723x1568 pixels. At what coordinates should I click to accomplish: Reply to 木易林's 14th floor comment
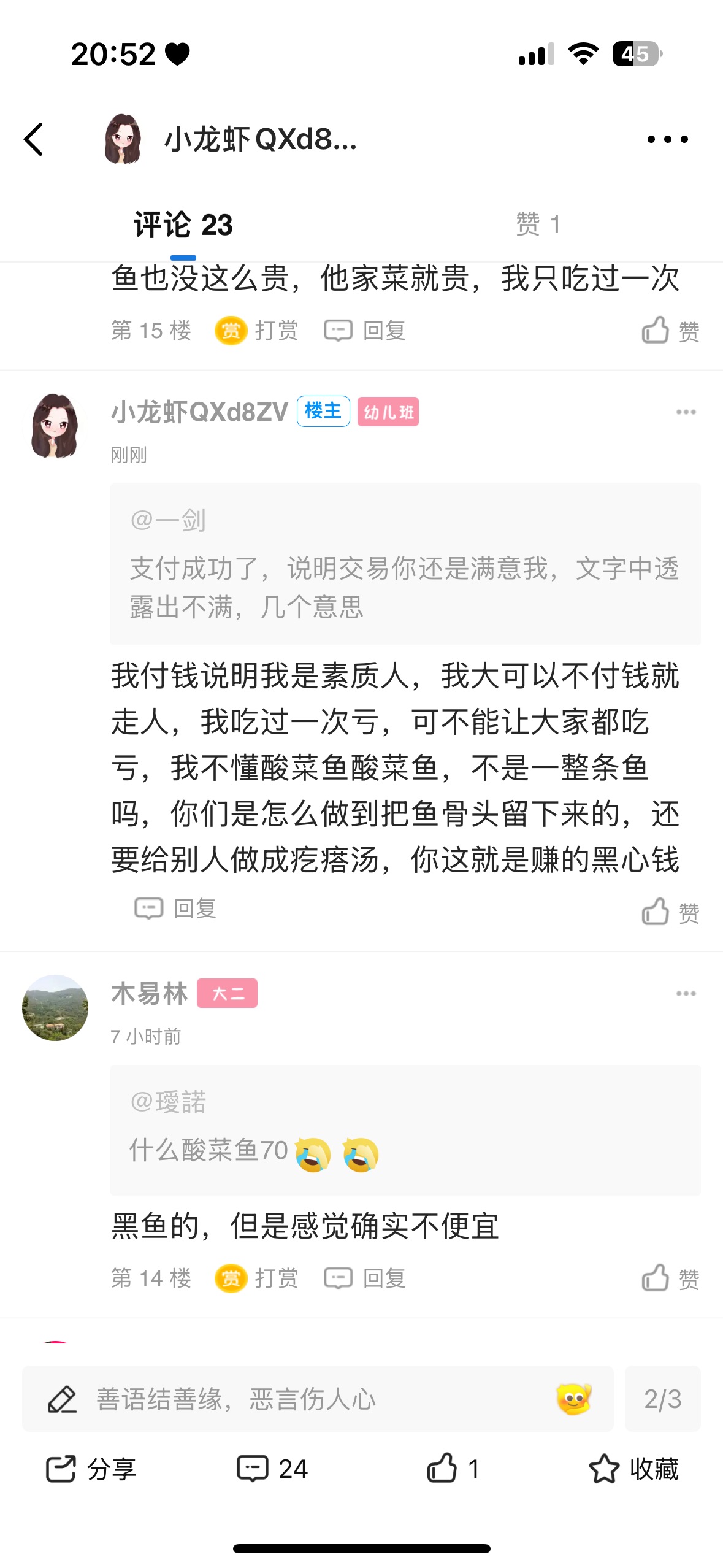(x=365, y=1278)
